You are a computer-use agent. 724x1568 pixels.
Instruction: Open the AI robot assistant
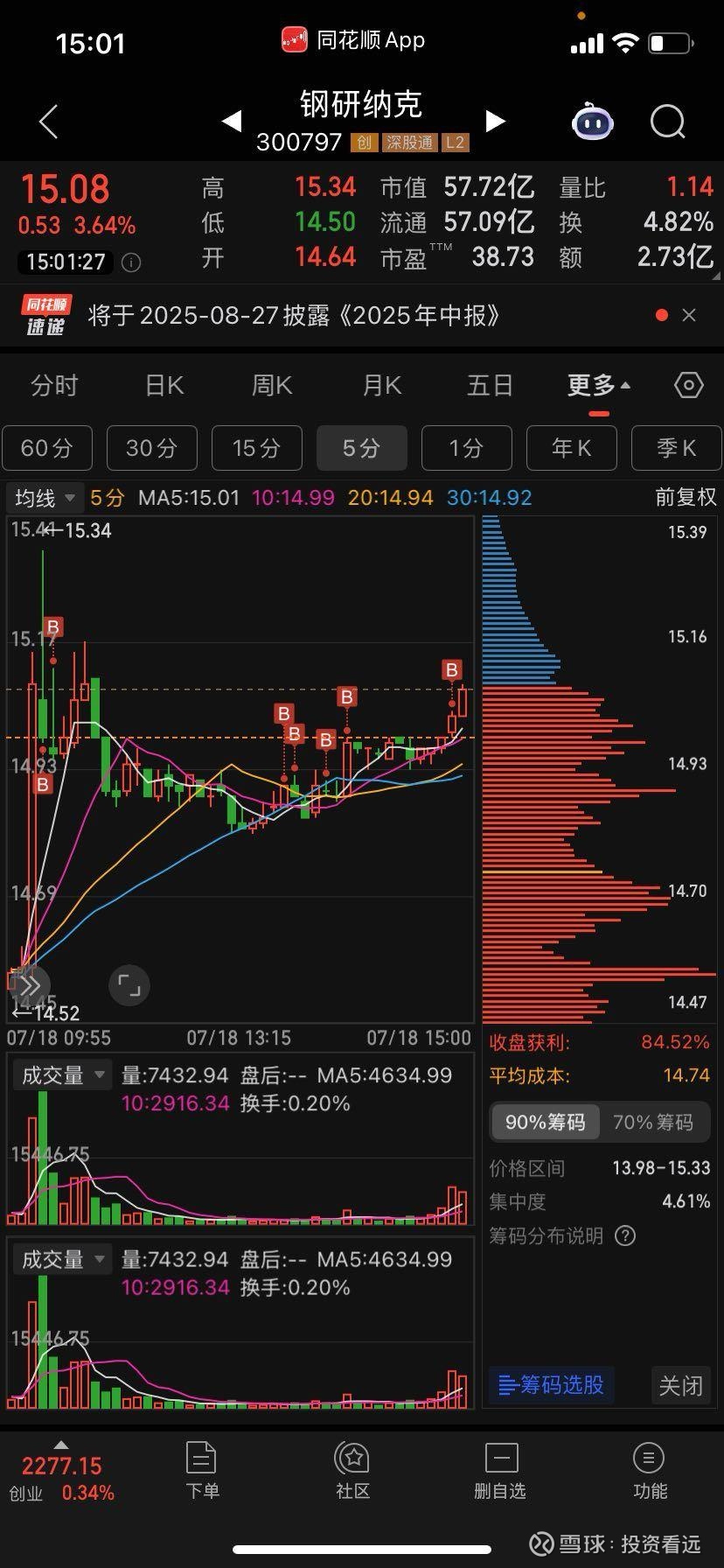(x=593, y=122)
